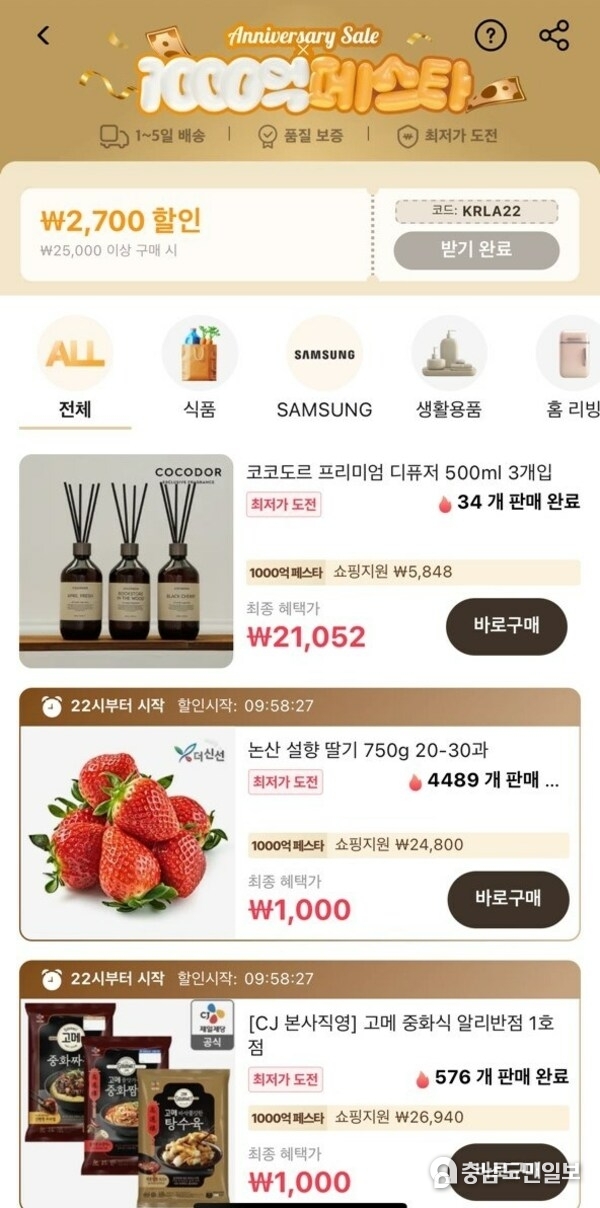Switch to the 생활용품 category
Viewport: 600px width, 1208px height.
pyautogui.click(x=449, y=368)
